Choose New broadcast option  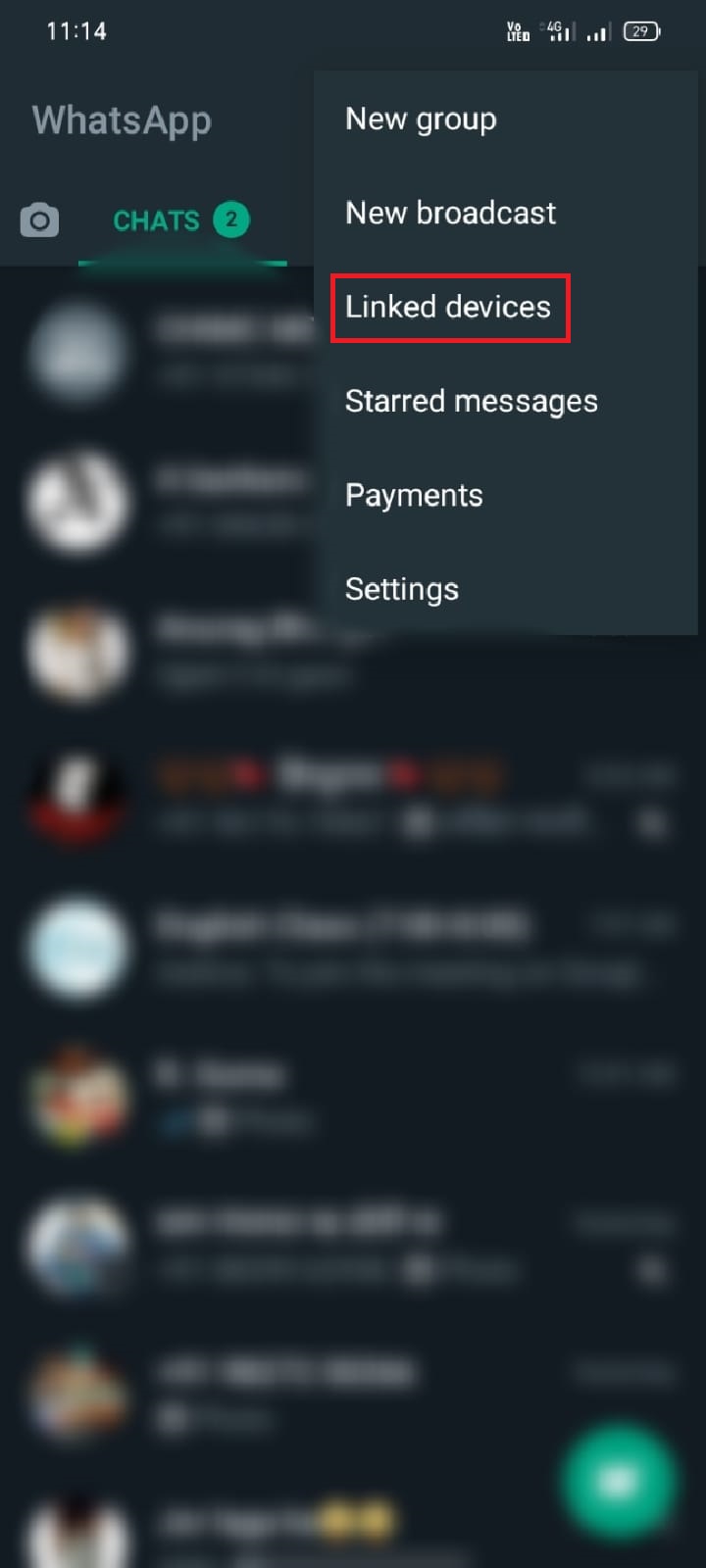click(450, 213)
